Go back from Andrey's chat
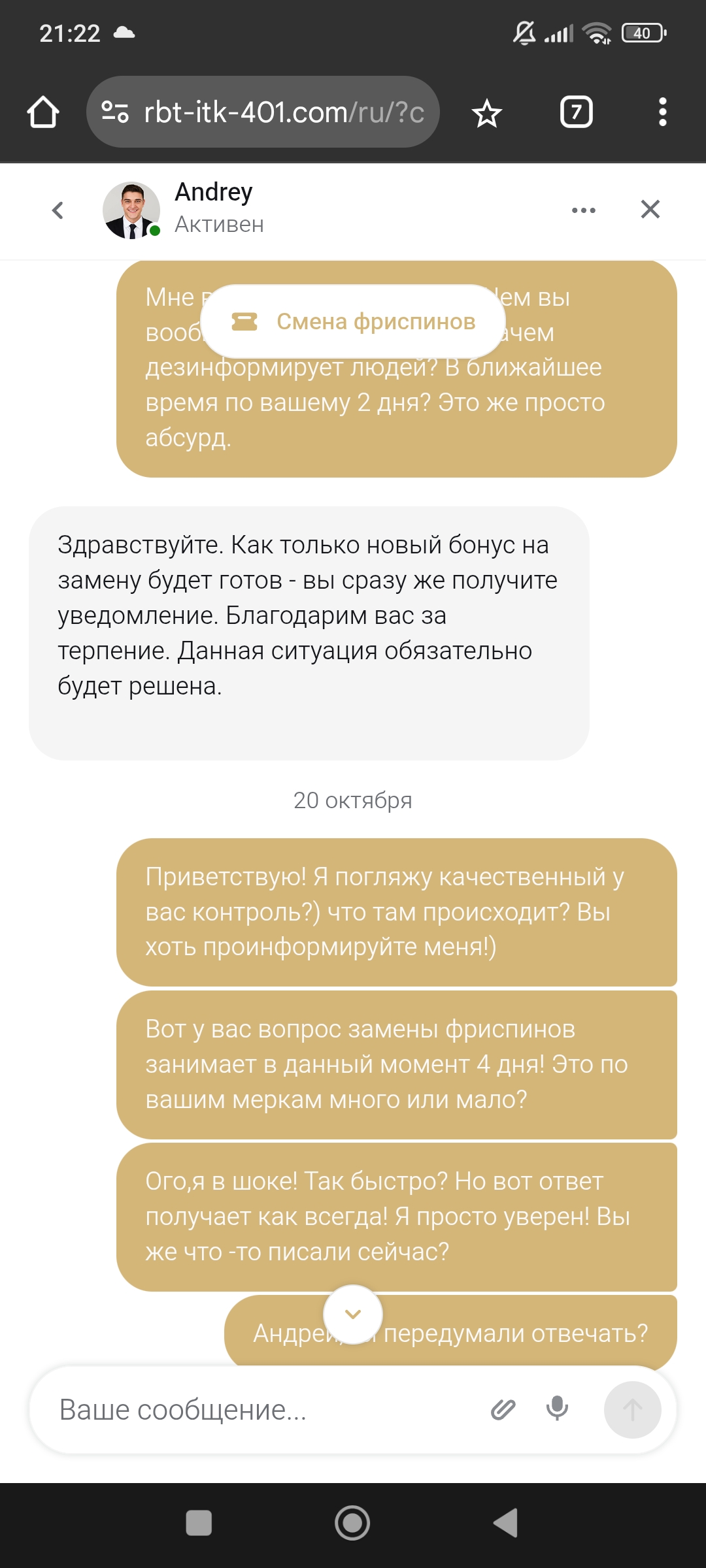Viewport: 706px width, 1568px height. point(58,210)
